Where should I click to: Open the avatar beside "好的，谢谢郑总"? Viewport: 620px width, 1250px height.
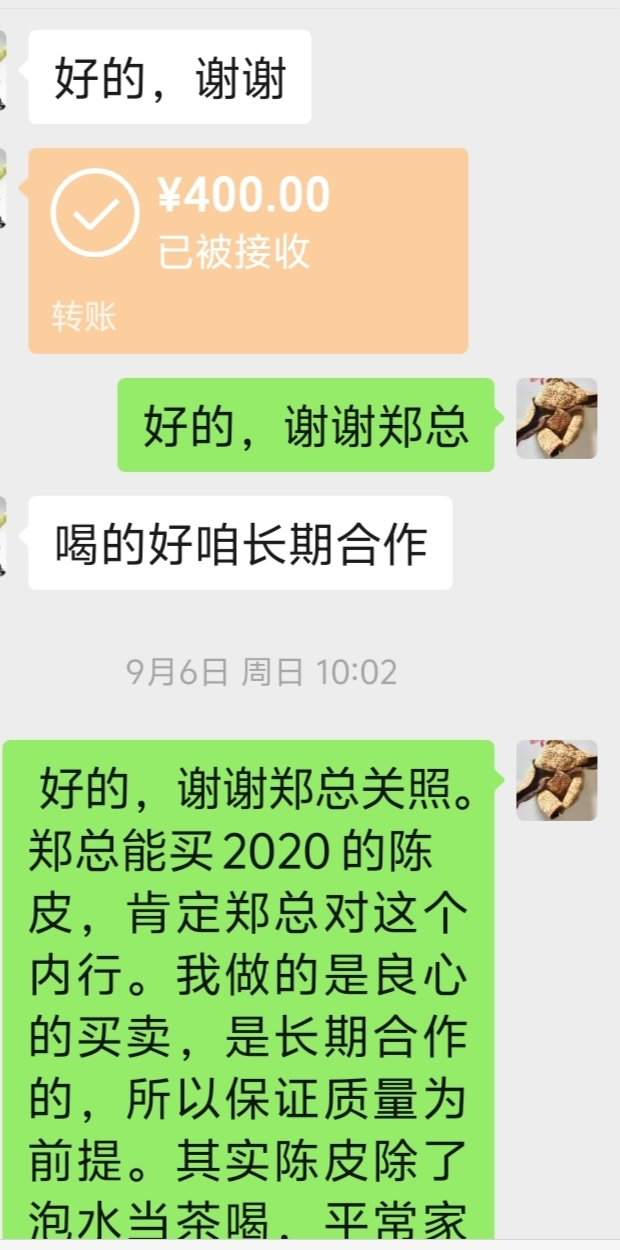[557, 418]
